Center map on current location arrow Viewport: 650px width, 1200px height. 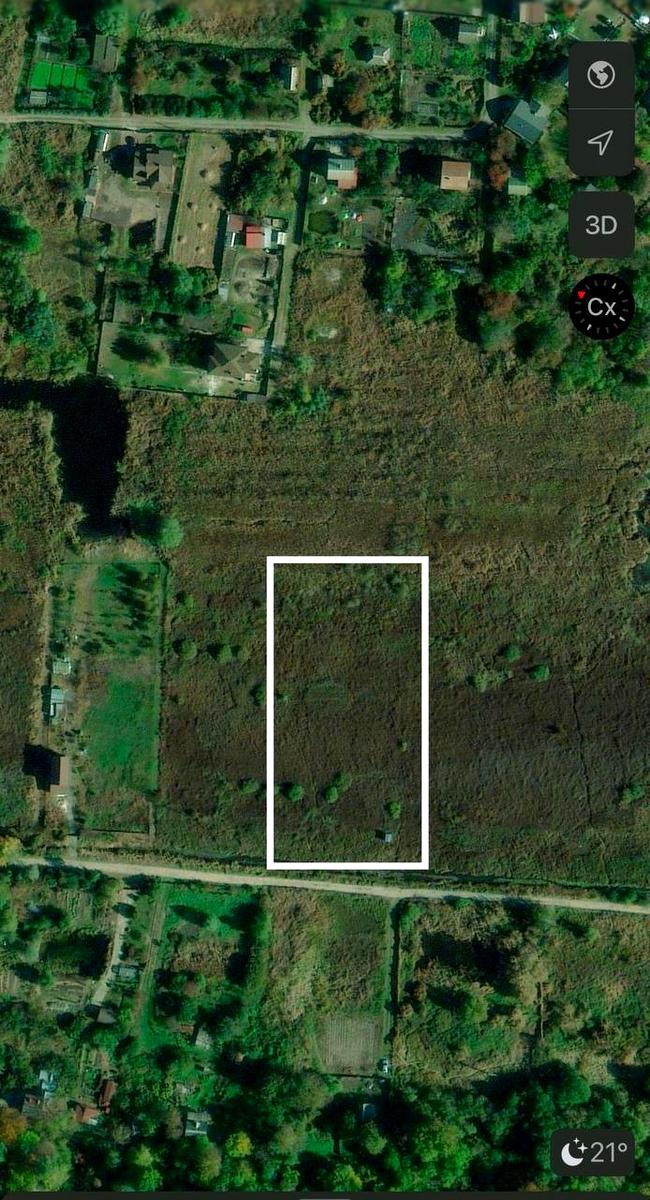click(601, 143)
